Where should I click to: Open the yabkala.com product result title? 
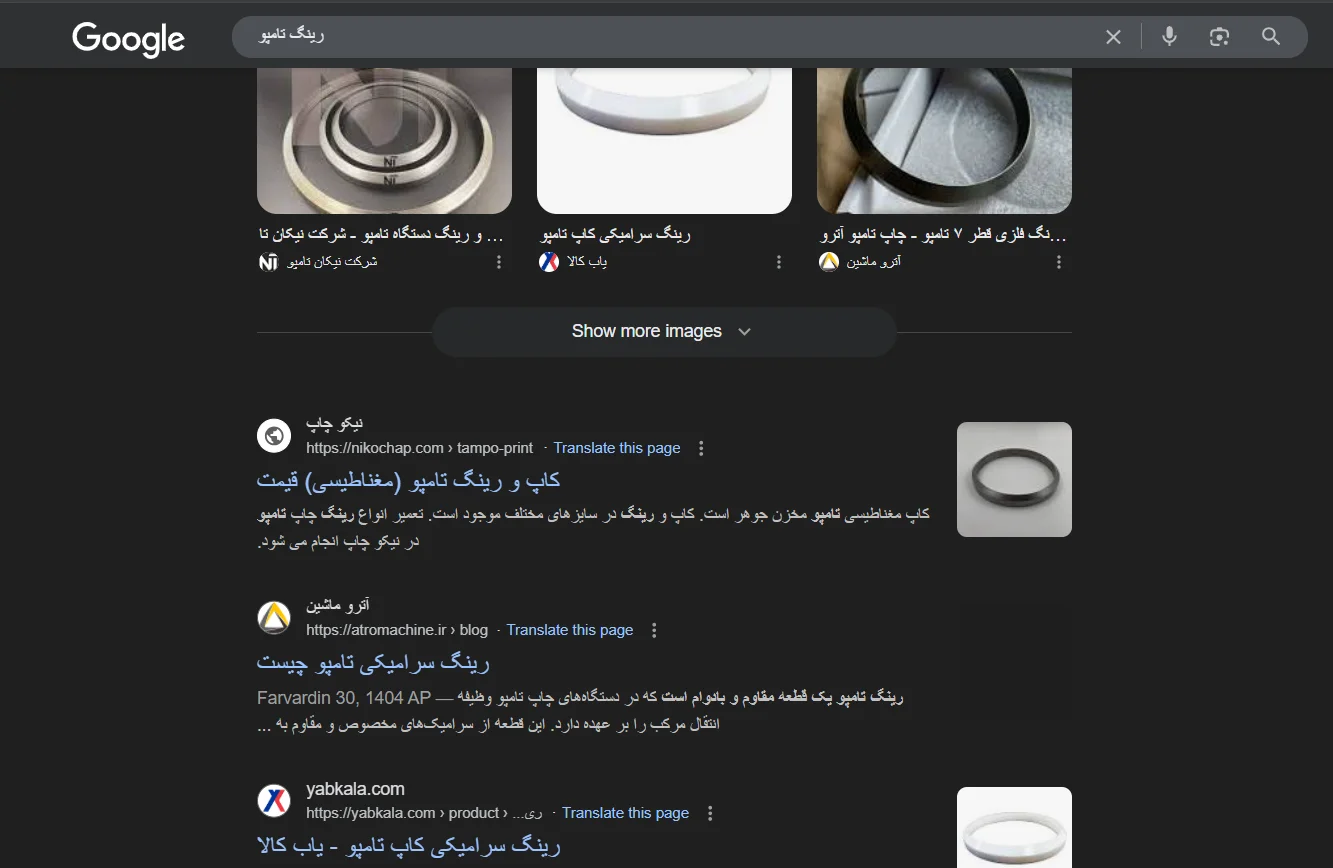tap(408, 846)
